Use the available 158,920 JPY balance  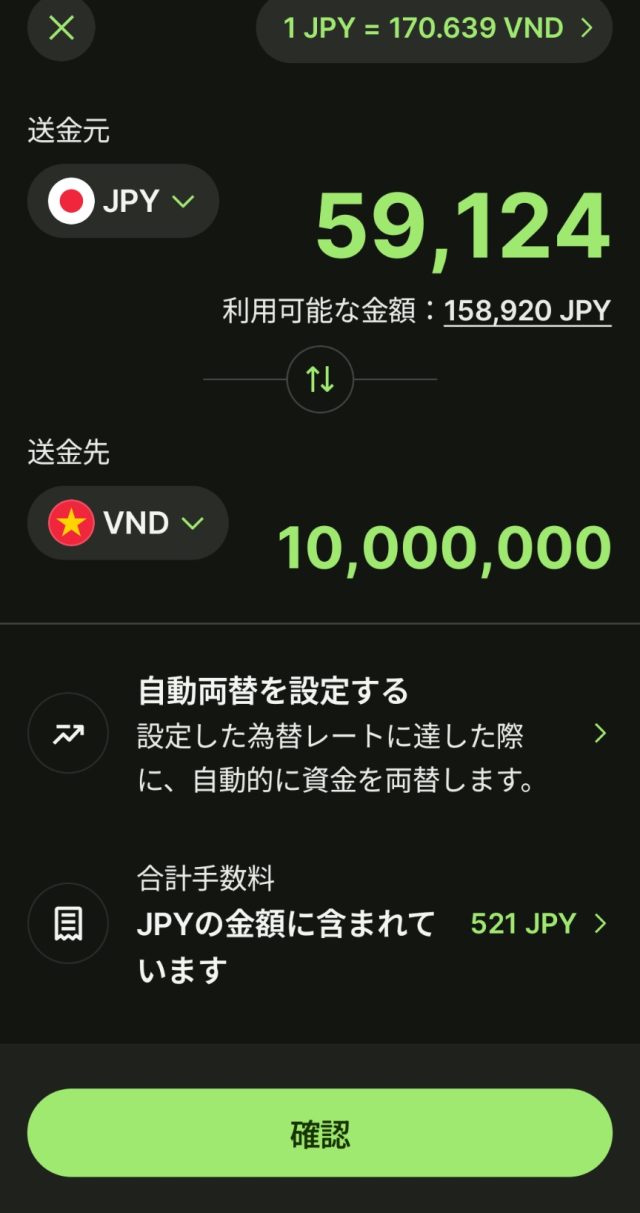(527, 311)
